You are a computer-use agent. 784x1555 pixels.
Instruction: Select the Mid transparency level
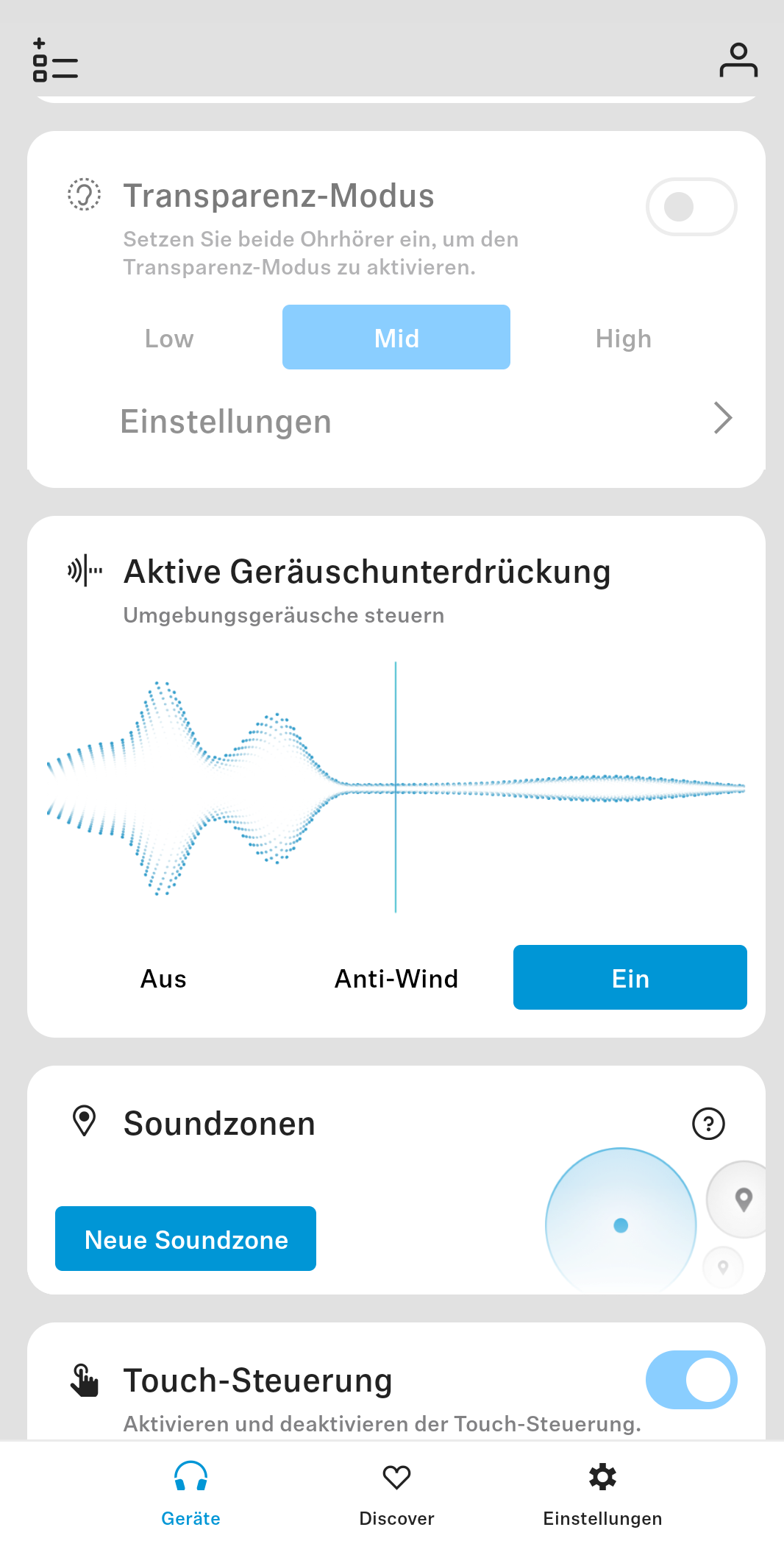click(396, 338)
